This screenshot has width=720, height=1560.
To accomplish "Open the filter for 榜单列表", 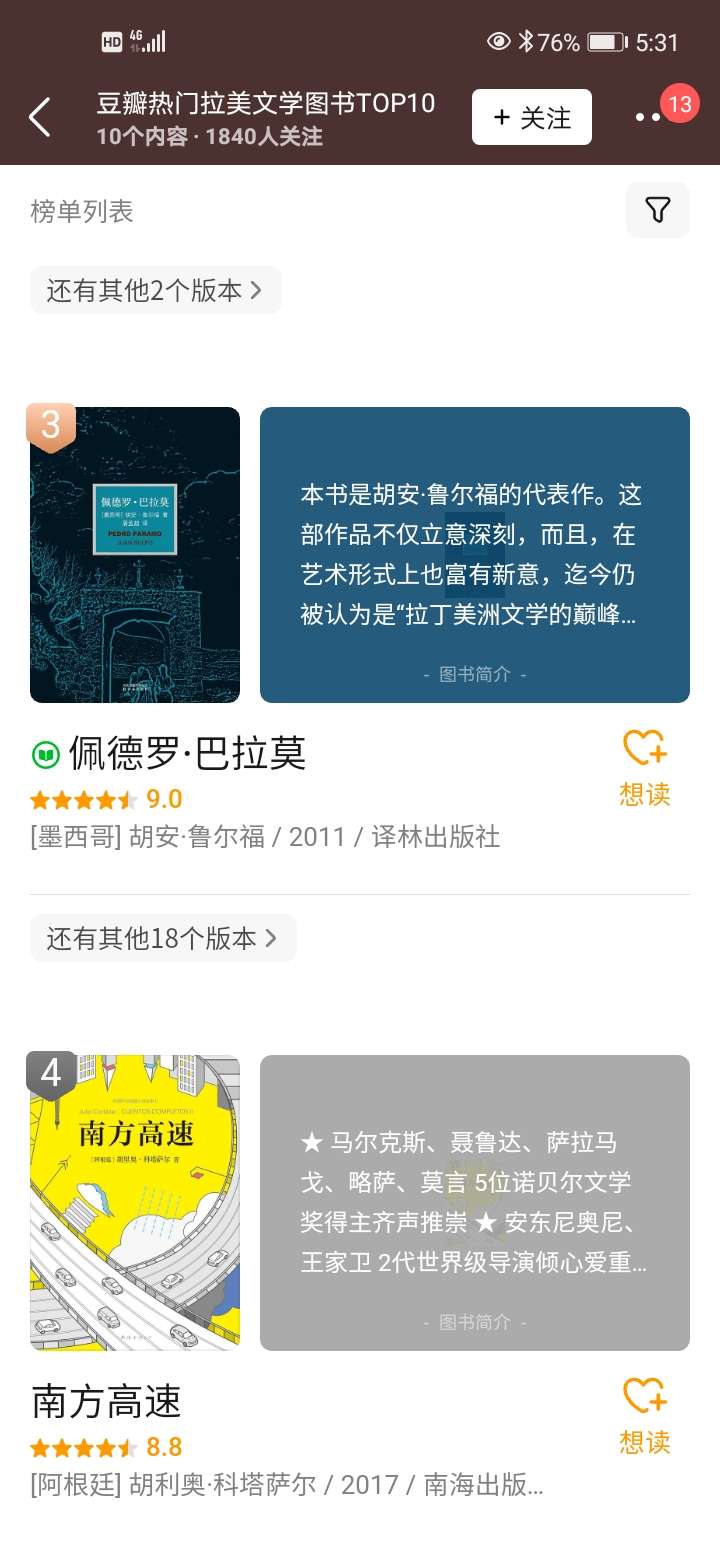I will coord(657,210).
